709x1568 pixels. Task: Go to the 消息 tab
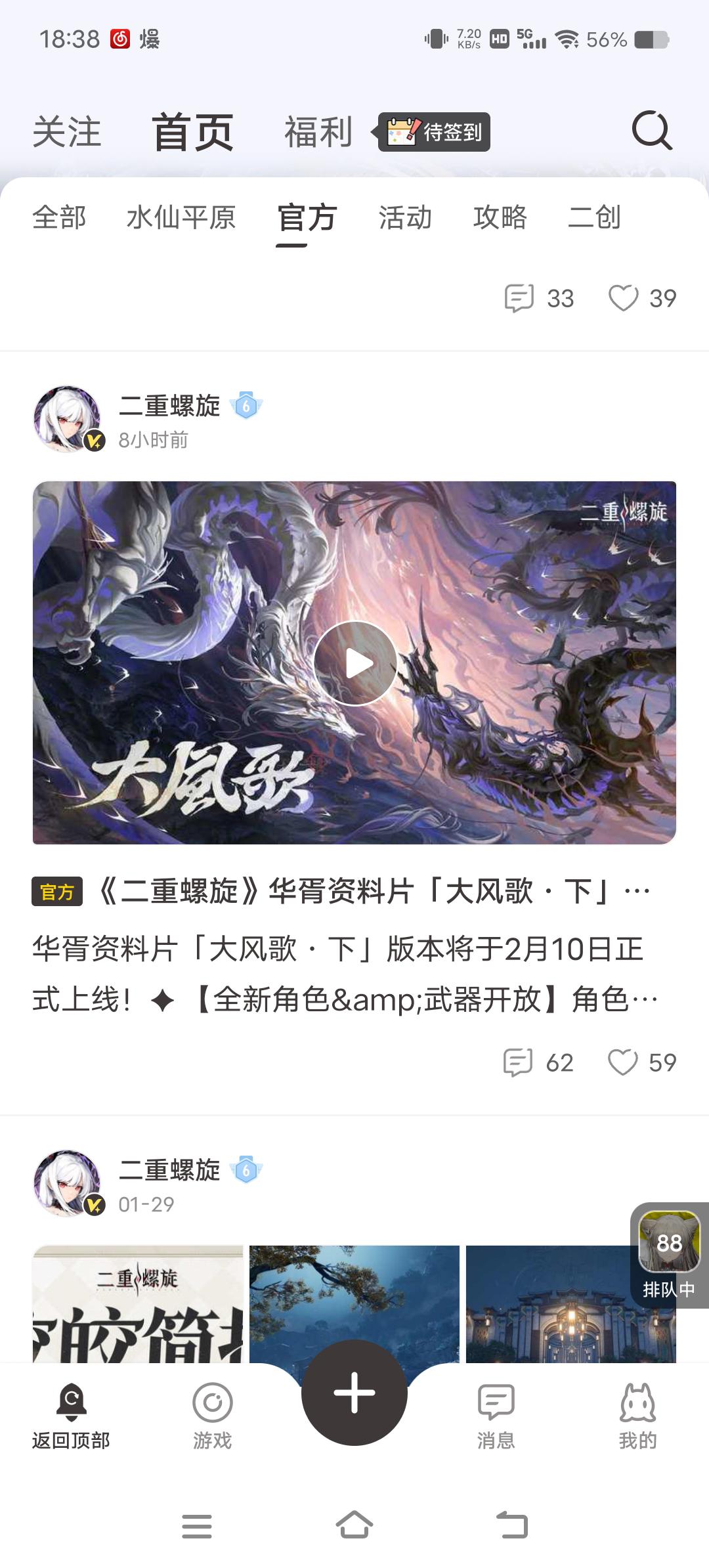(496, 1416)
